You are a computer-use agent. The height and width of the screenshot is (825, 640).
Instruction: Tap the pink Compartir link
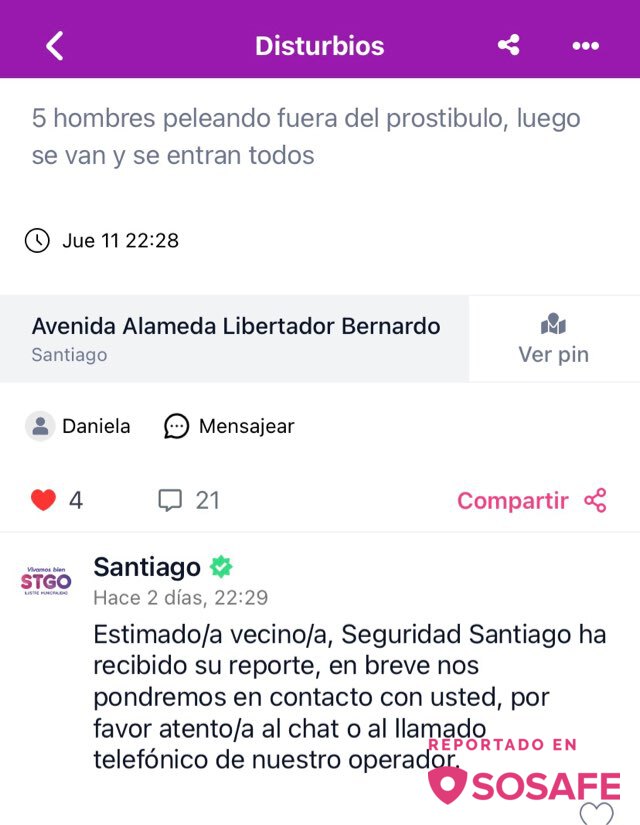531,501
